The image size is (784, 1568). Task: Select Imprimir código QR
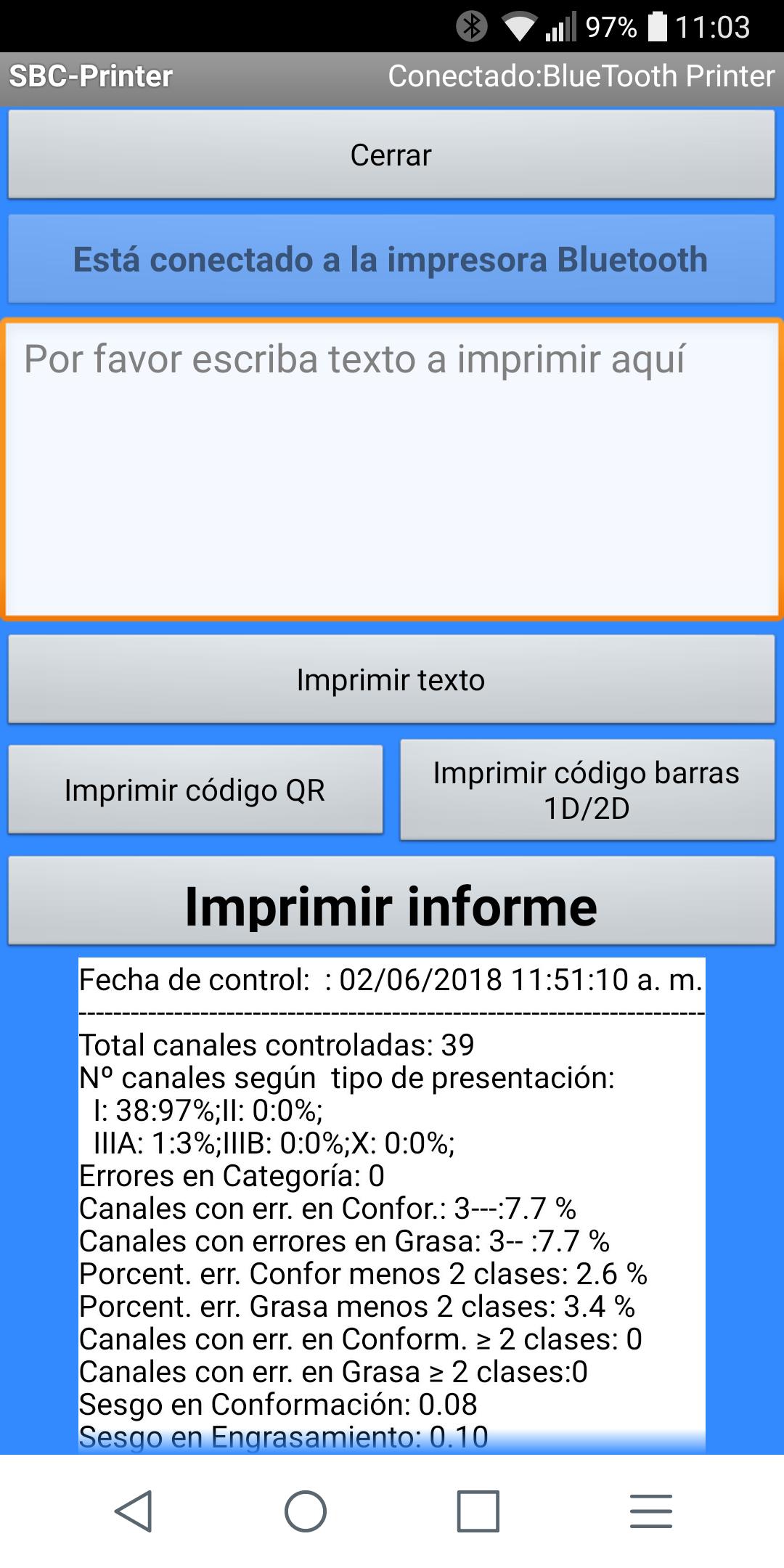(195, 790)
